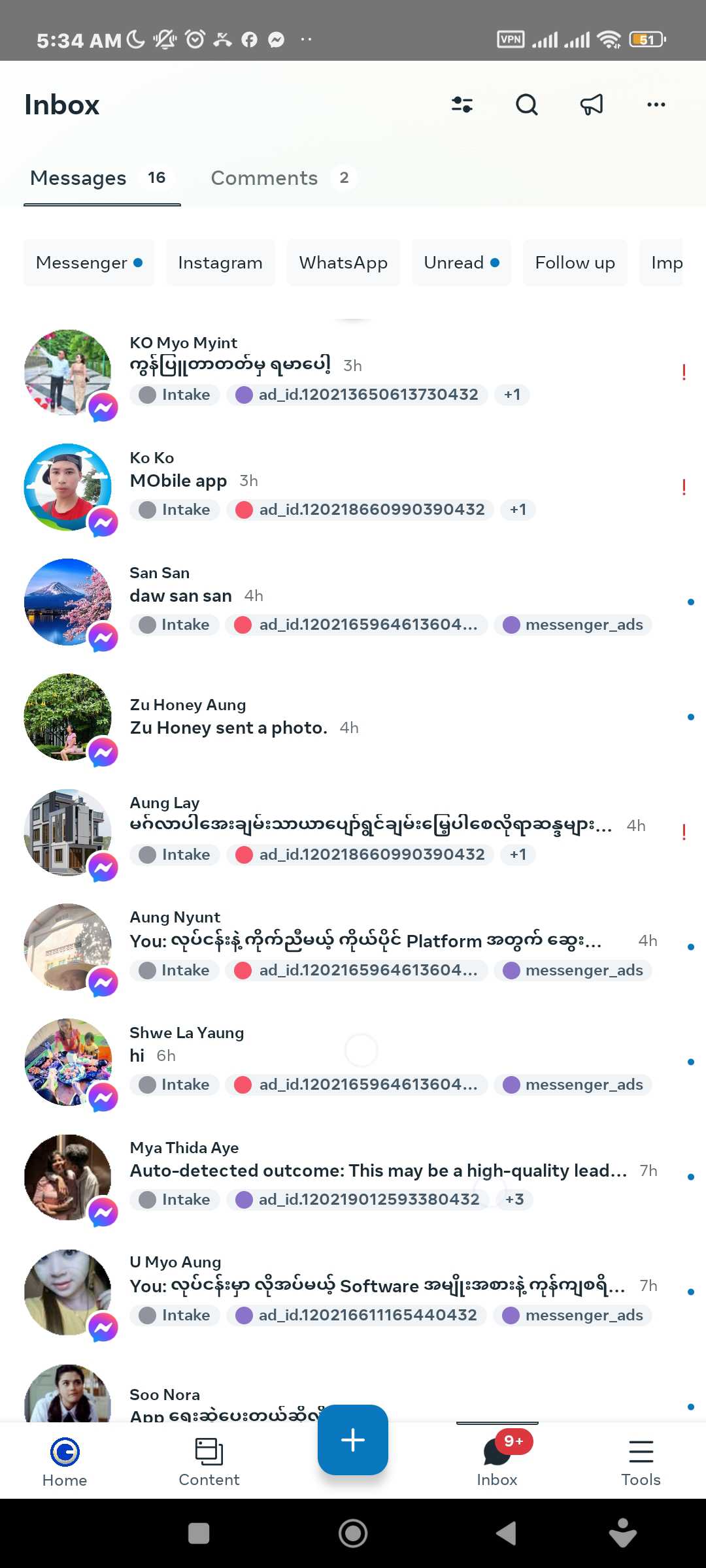
Task: Select the Follow up filter chip
Action: point(575,263)
